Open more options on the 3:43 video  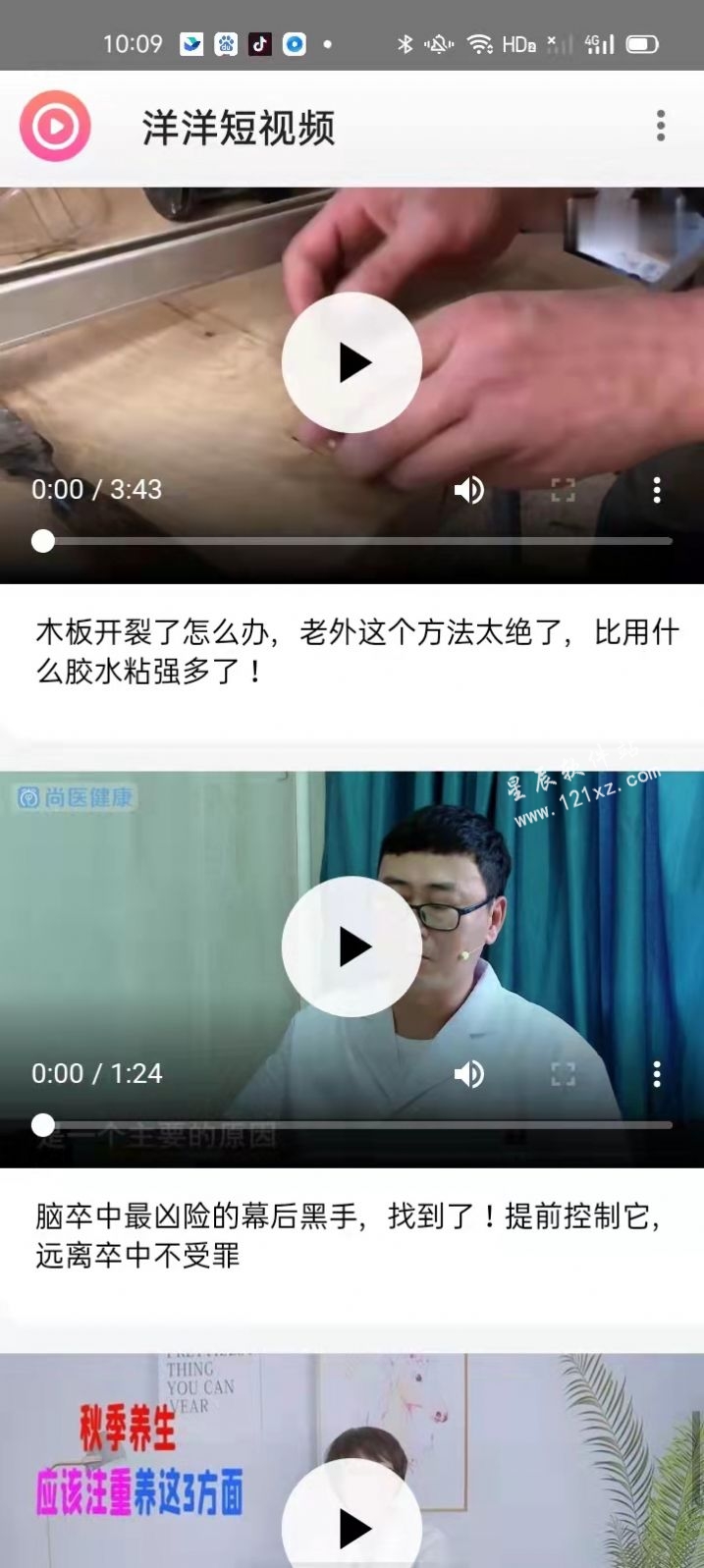pos(656,489)
